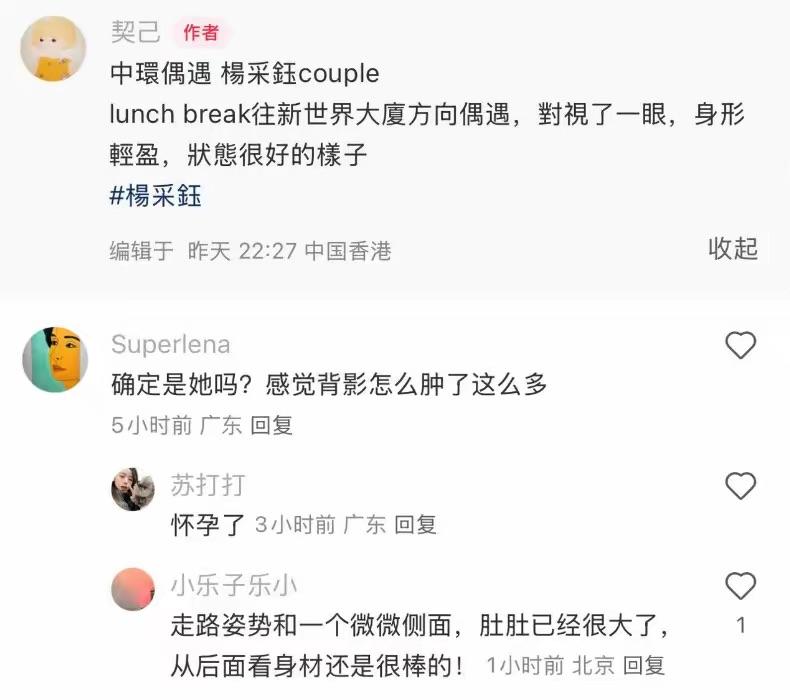Like 小乐子乐小's reply
This screenshot has height=700, width=790.
(740, 585)
